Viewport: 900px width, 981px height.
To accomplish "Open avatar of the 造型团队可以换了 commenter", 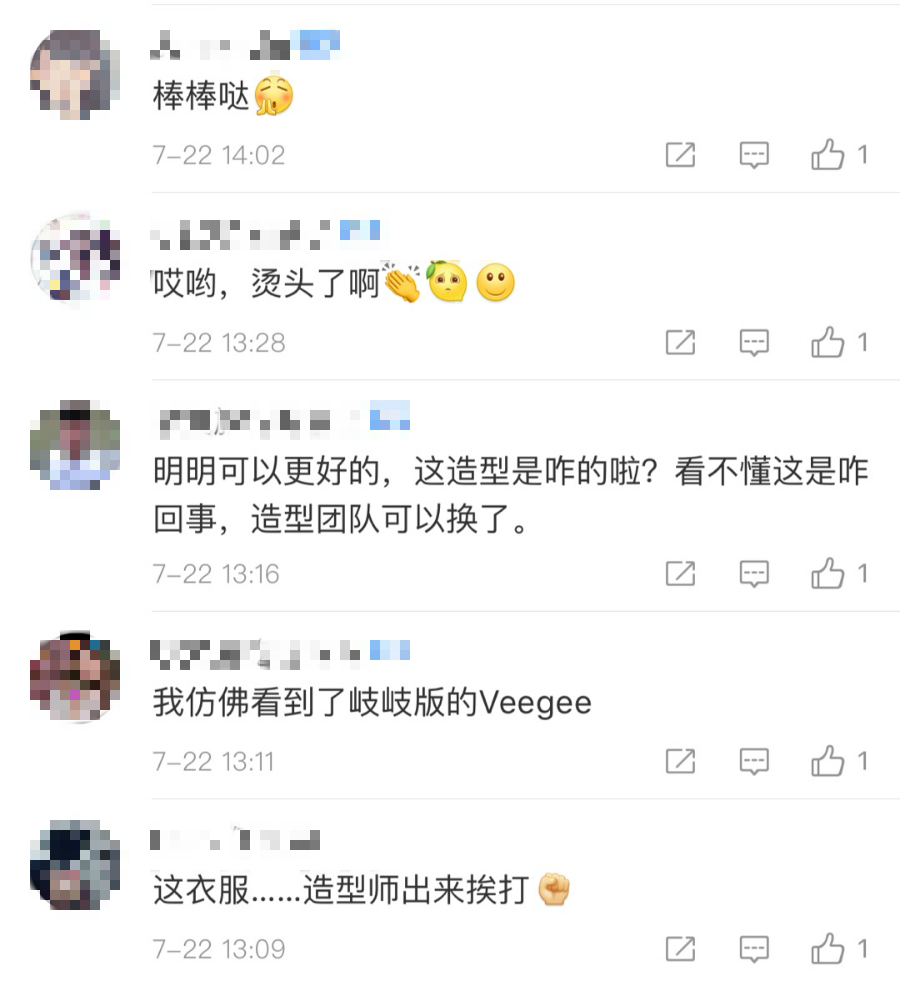I will 75,447.
